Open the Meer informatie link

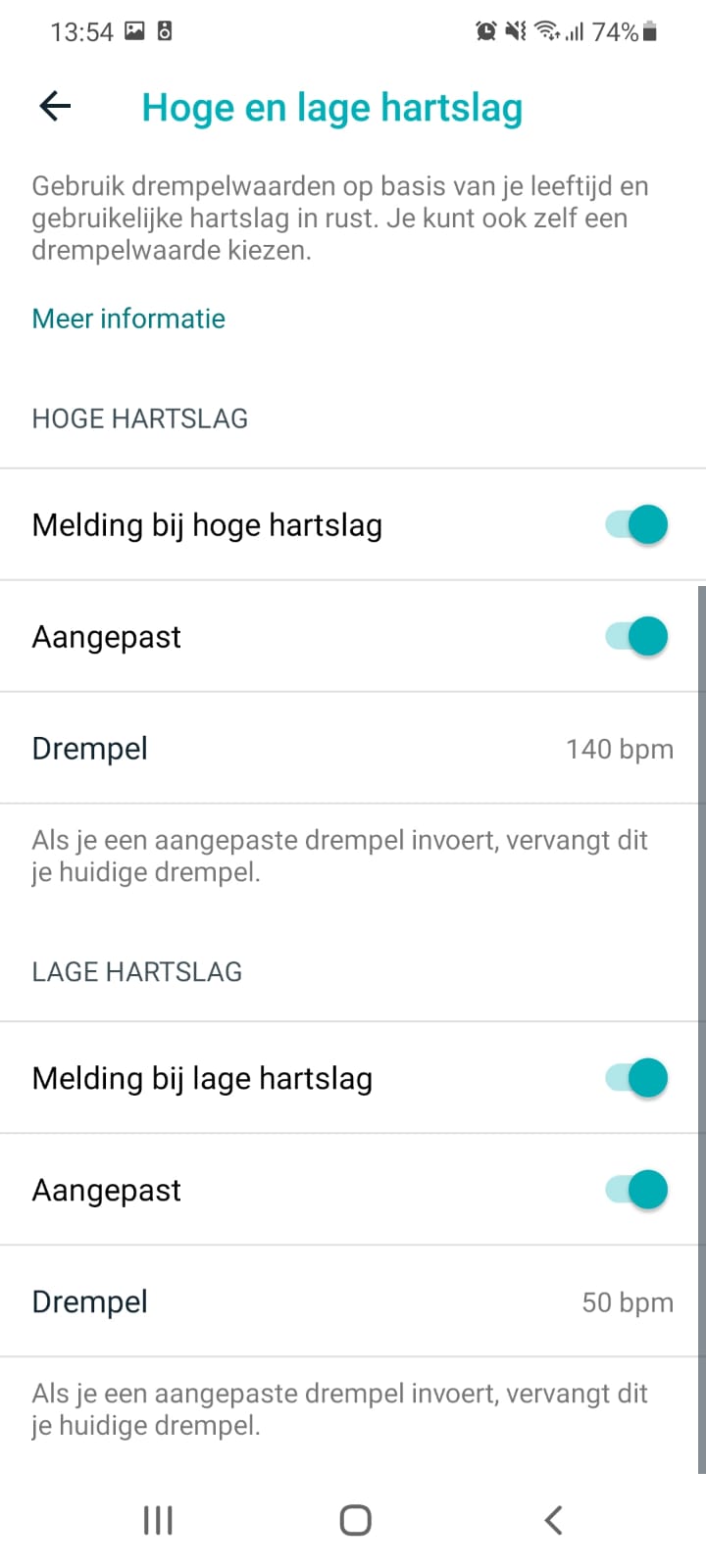pyautogui.click(x=128, y=318)
